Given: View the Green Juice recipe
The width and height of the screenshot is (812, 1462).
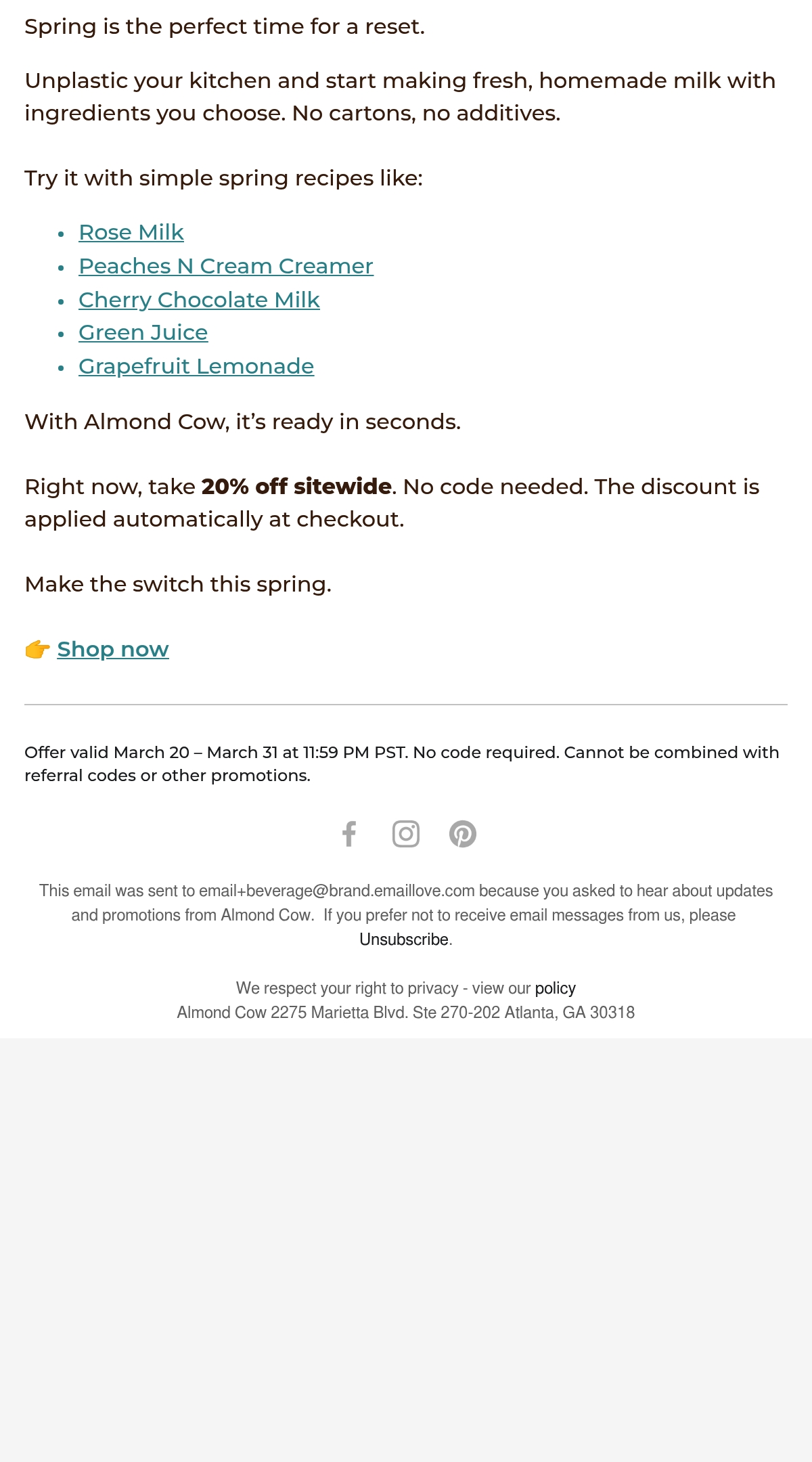Looking at the screenshot, I should tap(143, 332).
